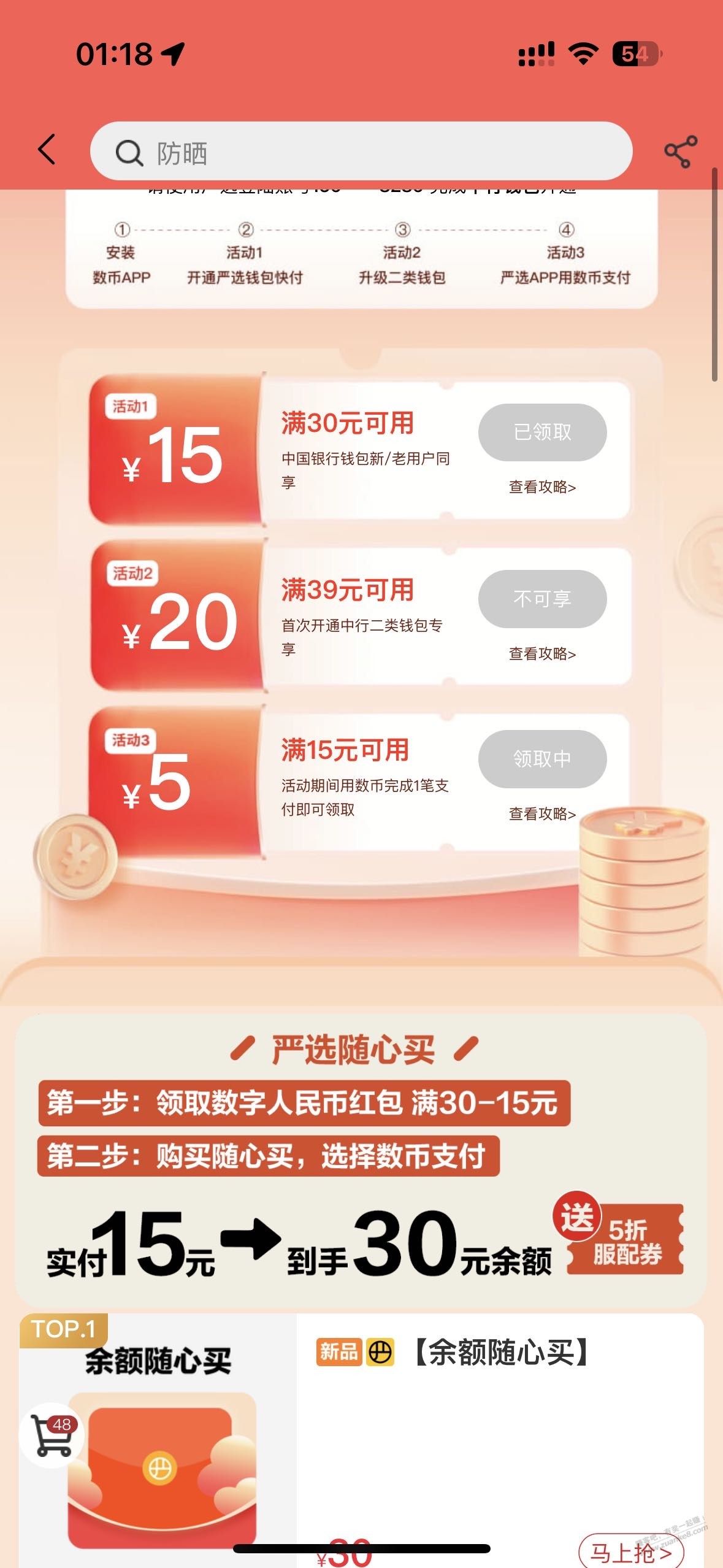Share this promotion page
723x1568 pixels.
(x=681, y=152)
